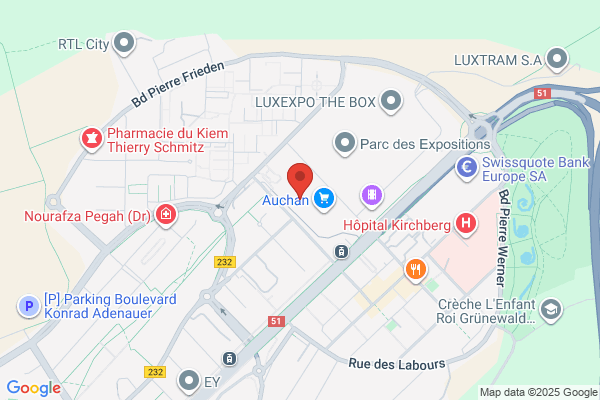
Task: Select the orange restaurant marker
Action: [416, 269]
